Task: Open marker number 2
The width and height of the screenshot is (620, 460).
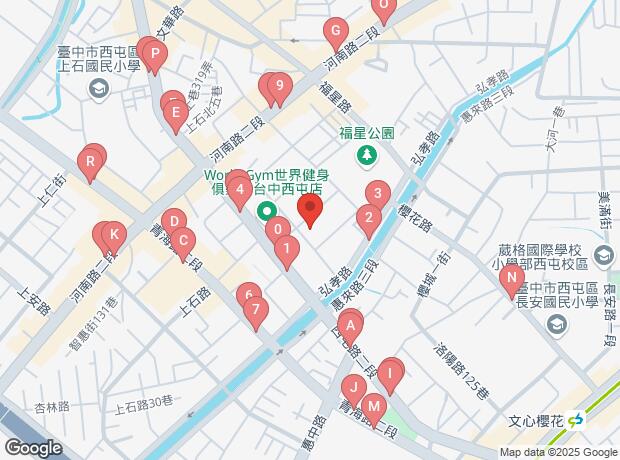Action: pos(368,219)
